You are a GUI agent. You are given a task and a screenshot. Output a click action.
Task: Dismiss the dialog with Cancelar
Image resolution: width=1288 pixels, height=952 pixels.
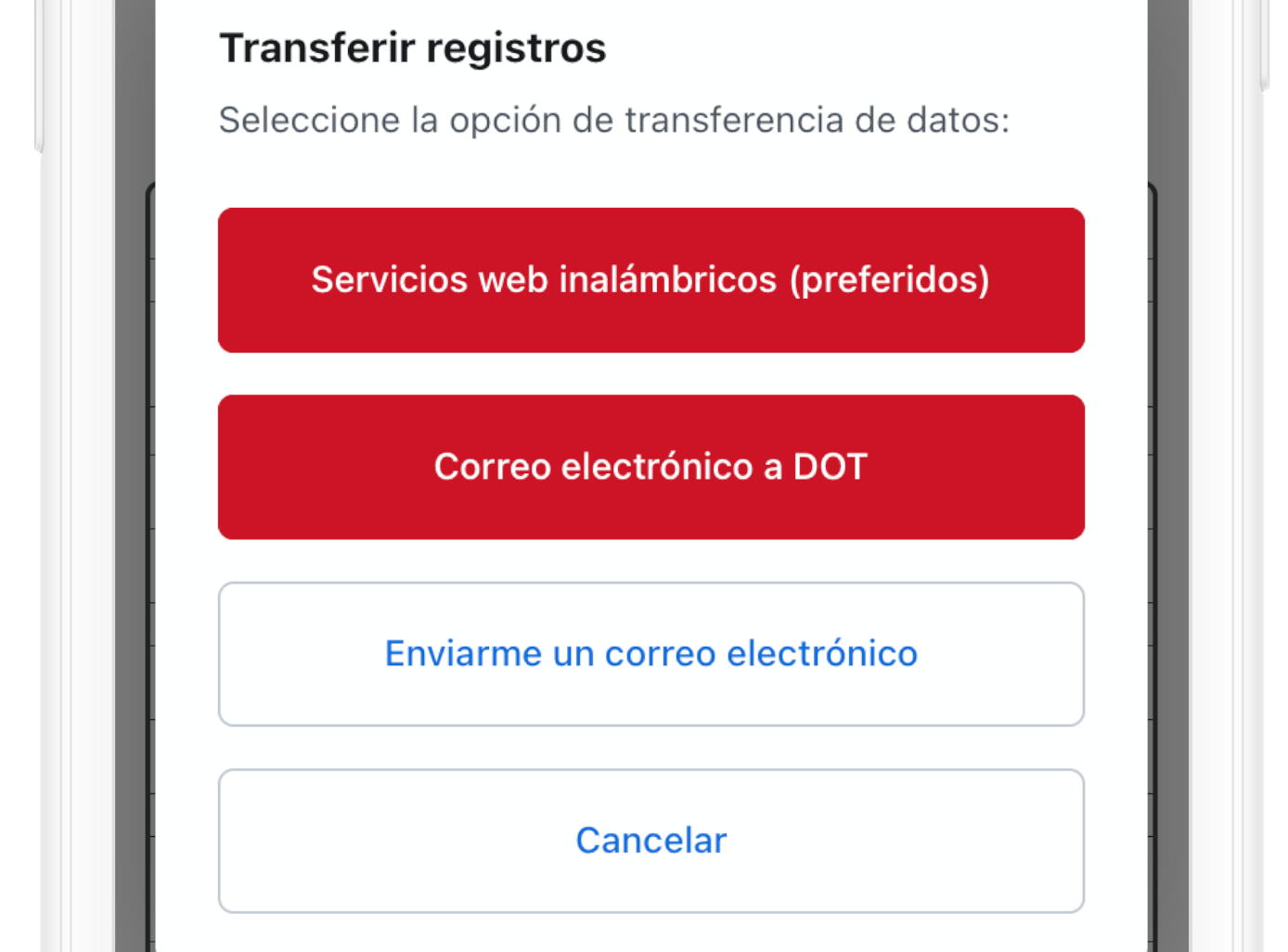coord(650,841)
